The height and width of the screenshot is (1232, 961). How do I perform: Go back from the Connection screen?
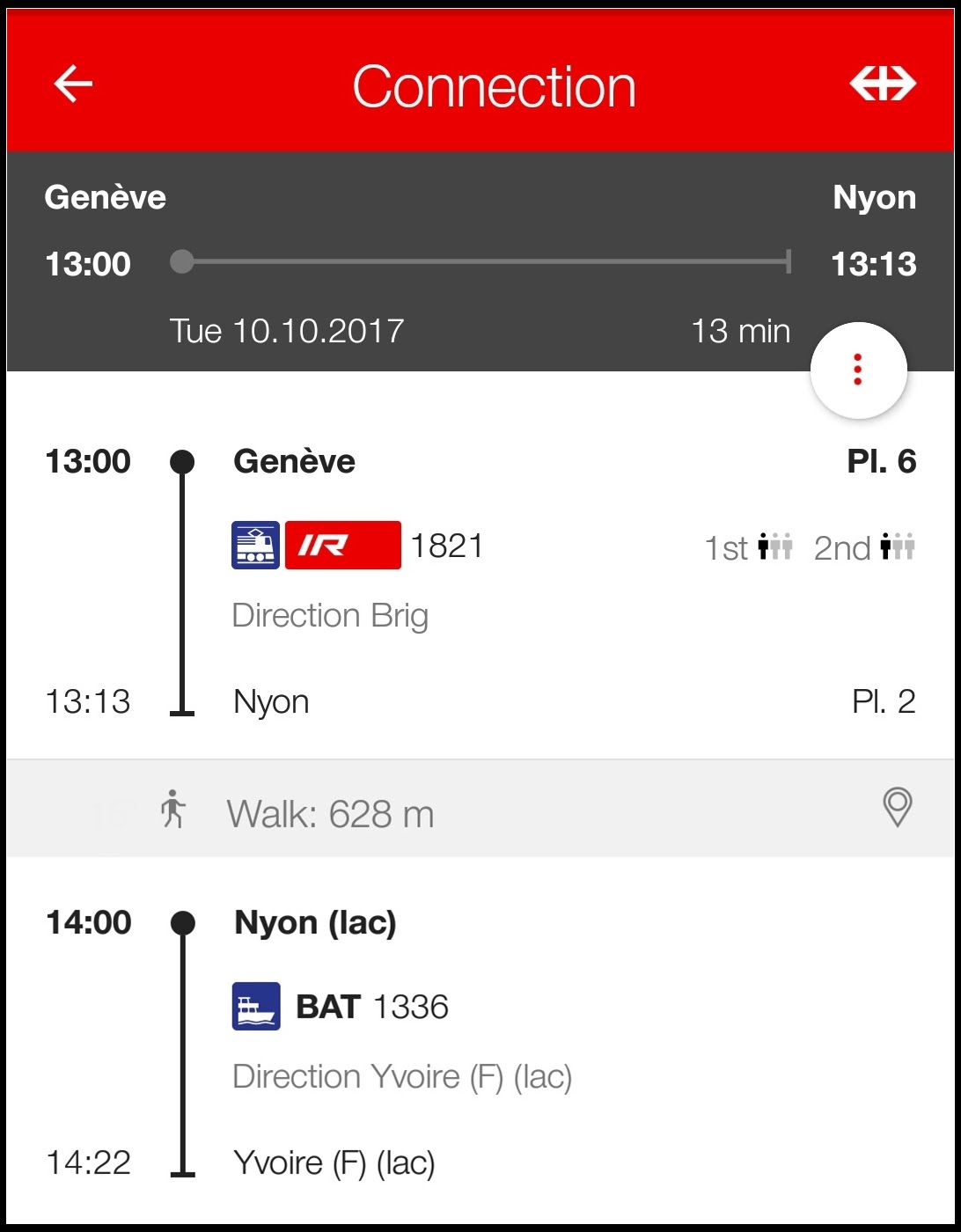(x=73, y=84)
